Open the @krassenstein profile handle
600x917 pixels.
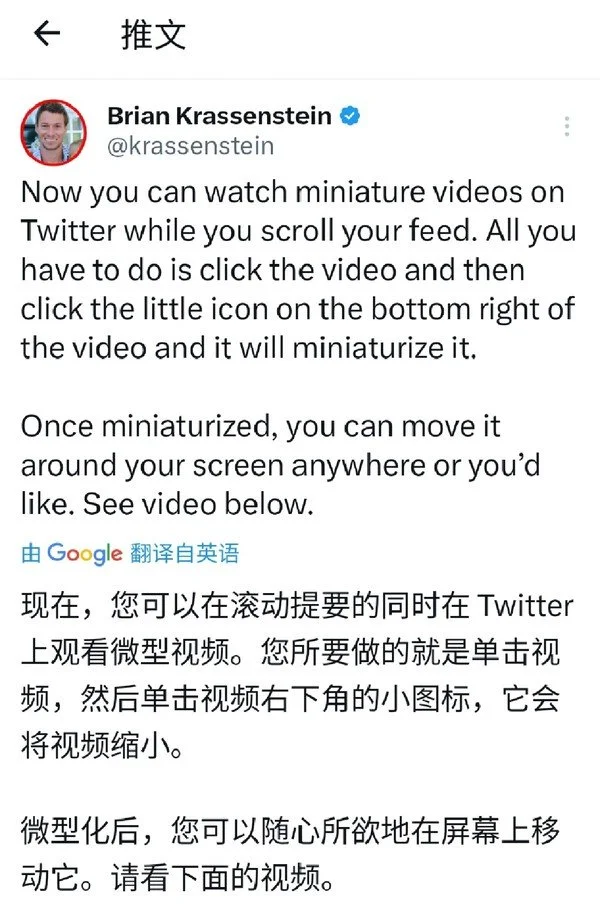[x=190, y=146]
